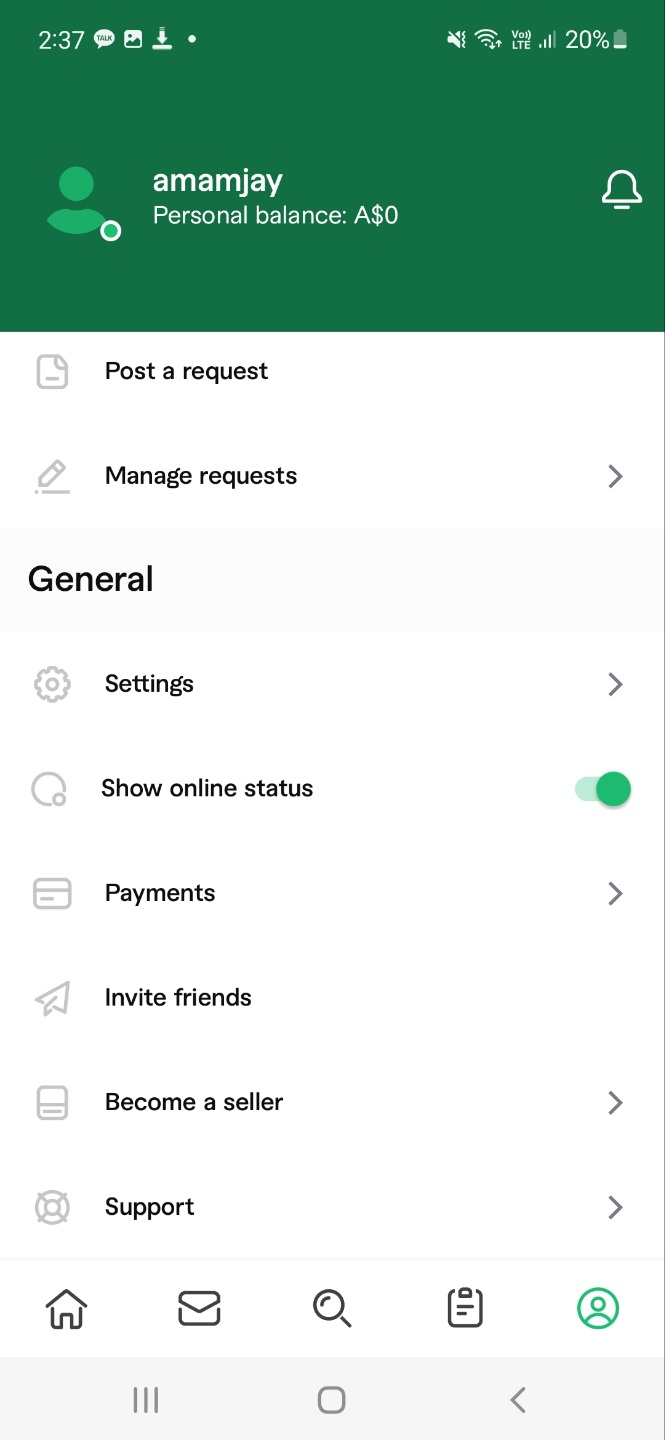The image size is (665, 1440).
Task: Open Post a request
Action: [332, 371]
